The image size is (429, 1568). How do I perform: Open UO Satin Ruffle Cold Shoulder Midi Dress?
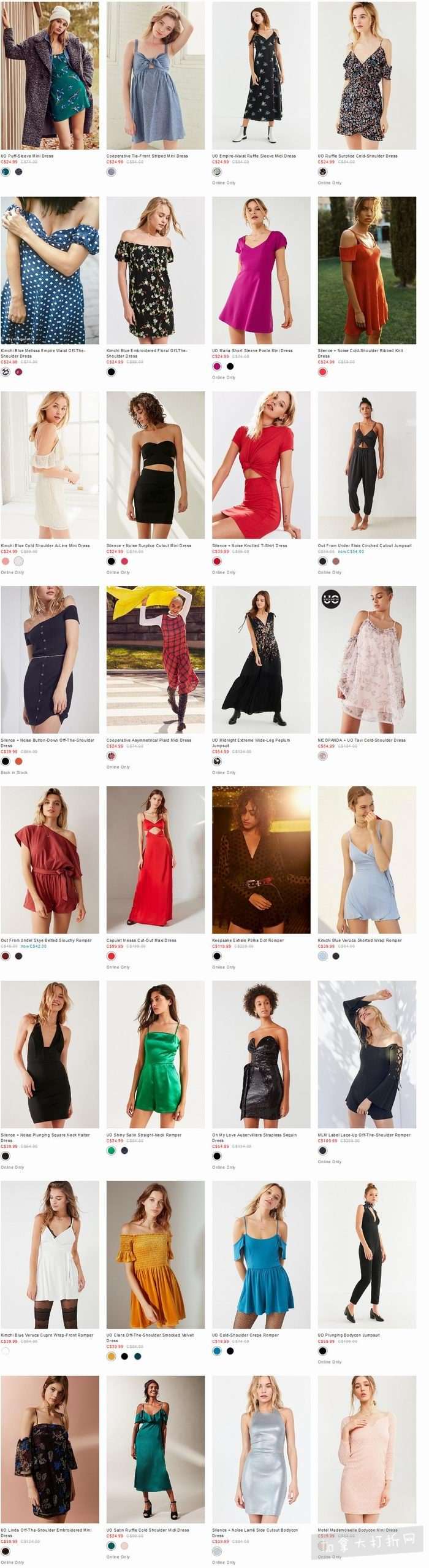(x=155, y=1449)
